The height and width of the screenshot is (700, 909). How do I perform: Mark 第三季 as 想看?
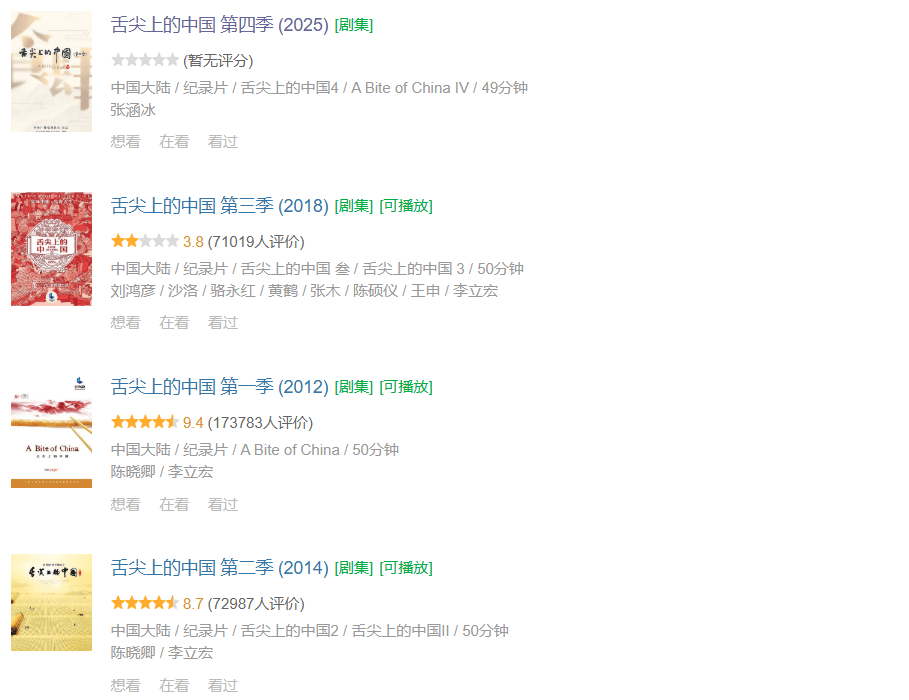coord(125,323)
